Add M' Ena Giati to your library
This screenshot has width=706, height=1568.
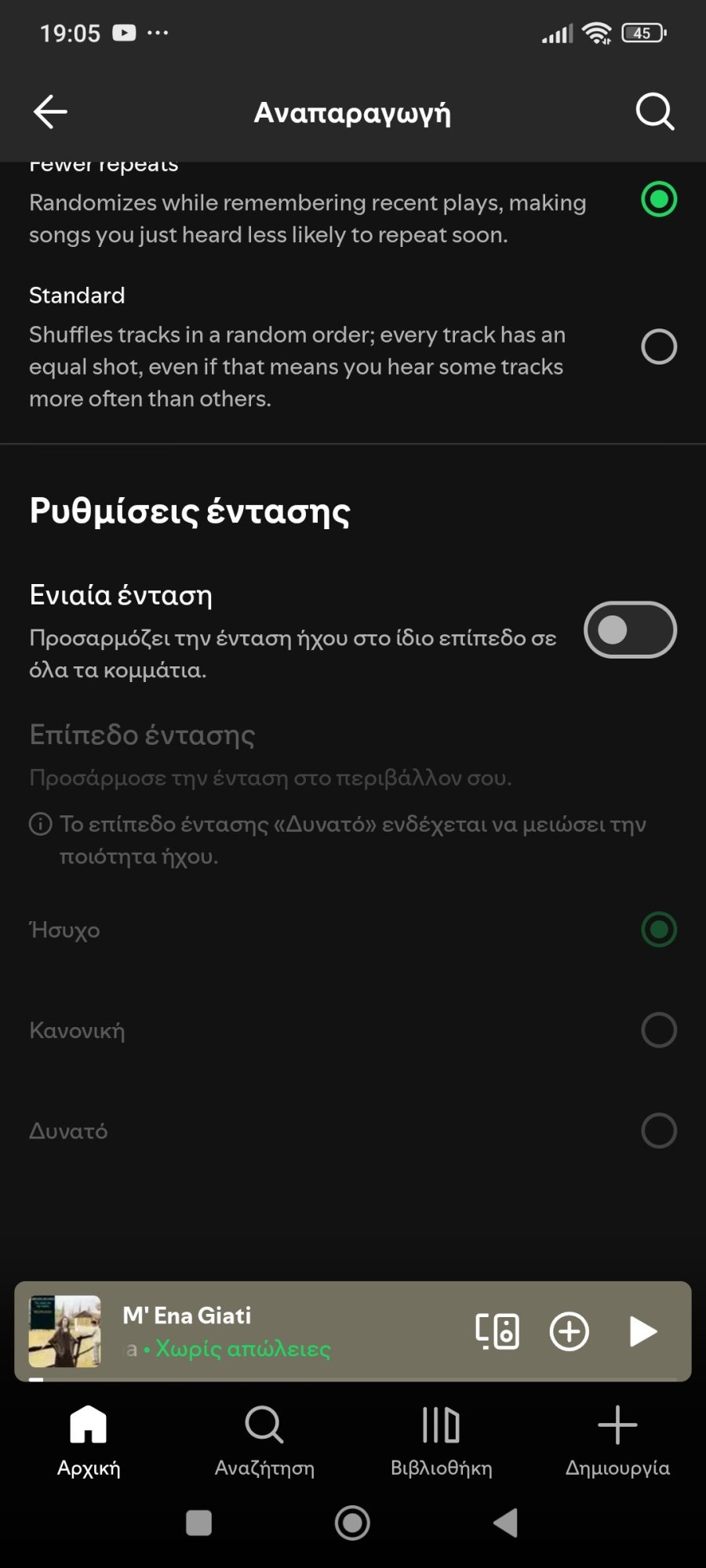(x=569, y=1330)
